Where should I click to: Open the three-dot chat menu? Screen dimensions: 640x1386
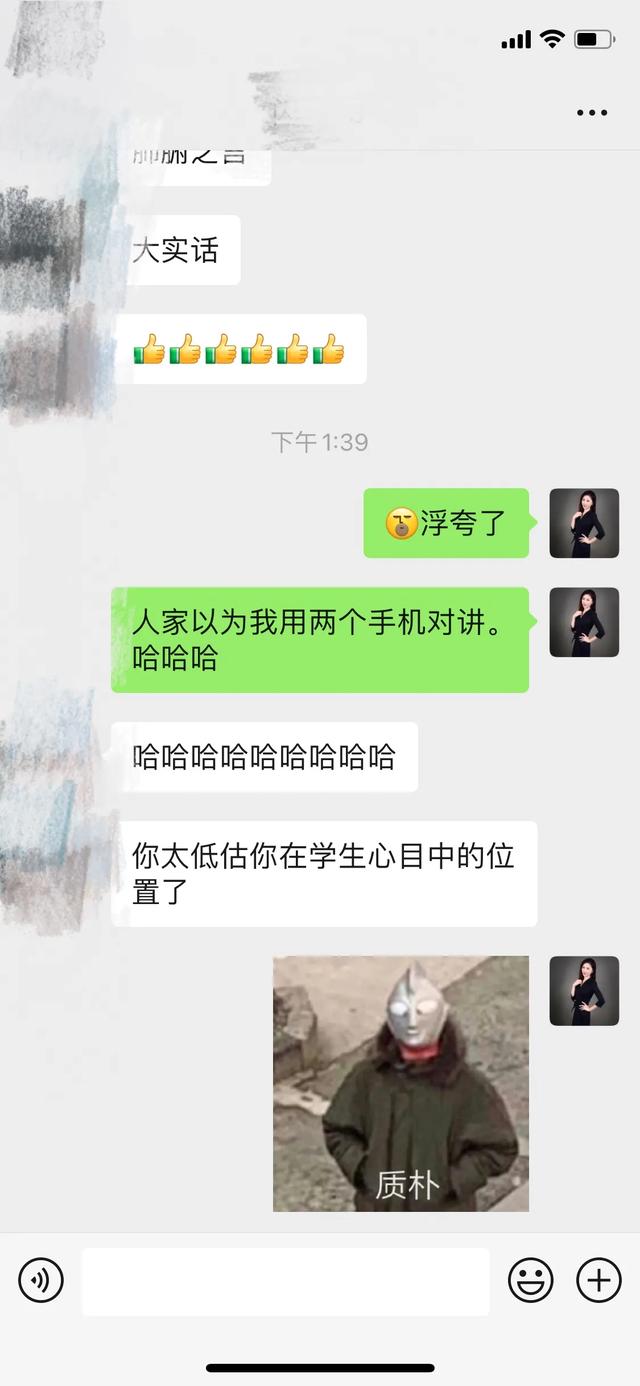pos(592,113)
